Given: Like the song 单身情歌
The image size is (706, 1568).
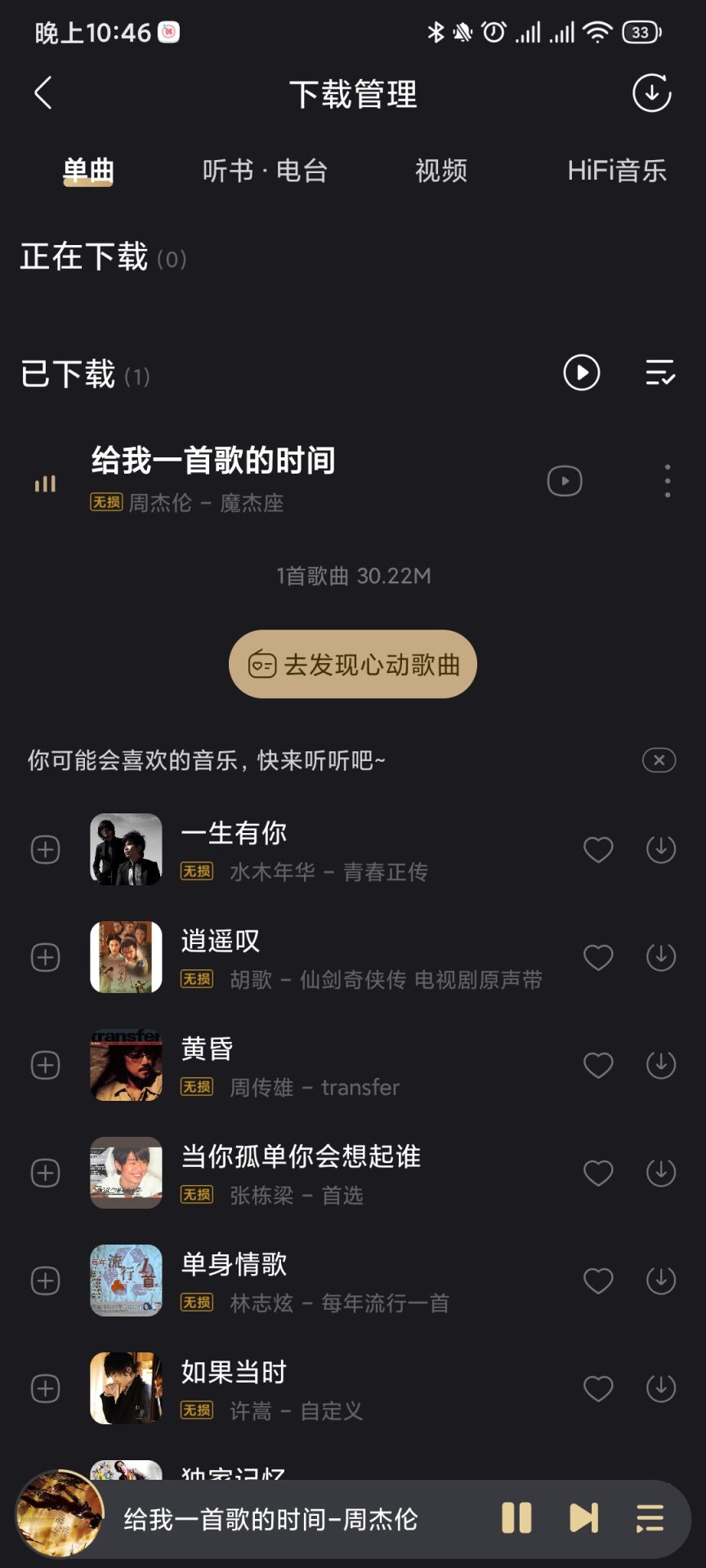Looking at the screenshot, I should [x=598, y=1281].
